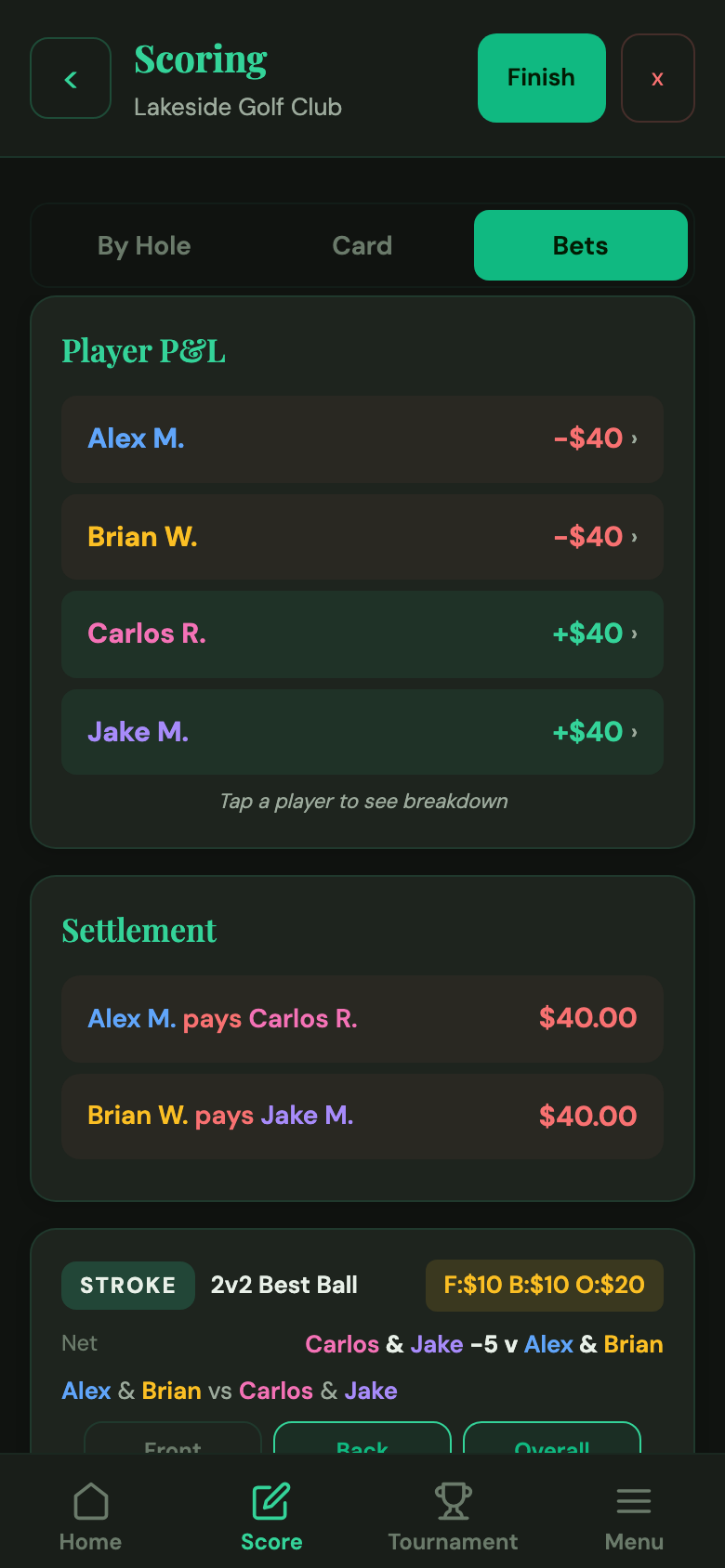Switch to the Card tab
Image resolution: width=725 pixels, height=1568 pixels.
[x=362, y=245]
